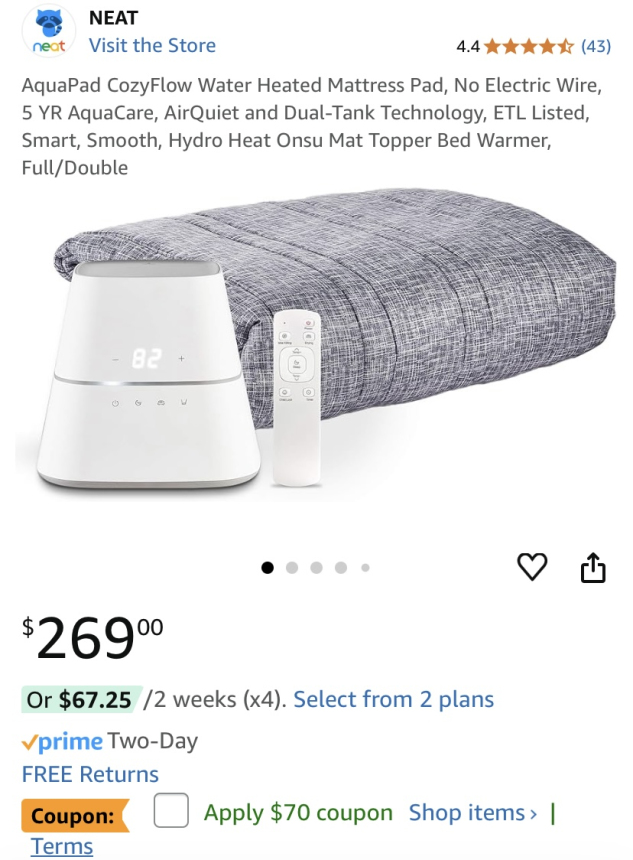The width and height of the screenshot is (633, 860).
Task: View the coupon Terms
Action: pos(62,846)
